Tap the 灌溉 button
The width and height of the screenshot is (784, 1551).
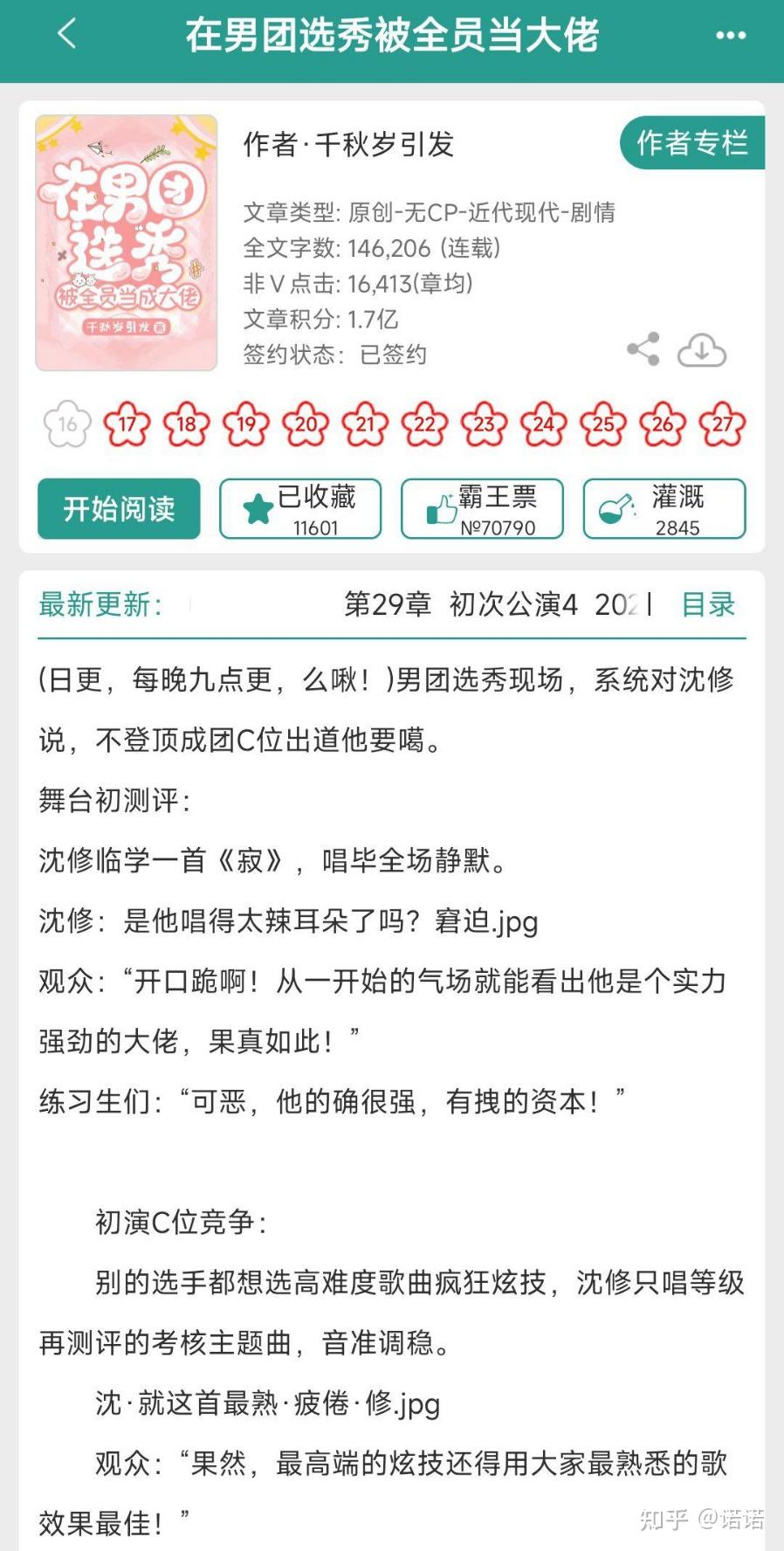[664, 508]
